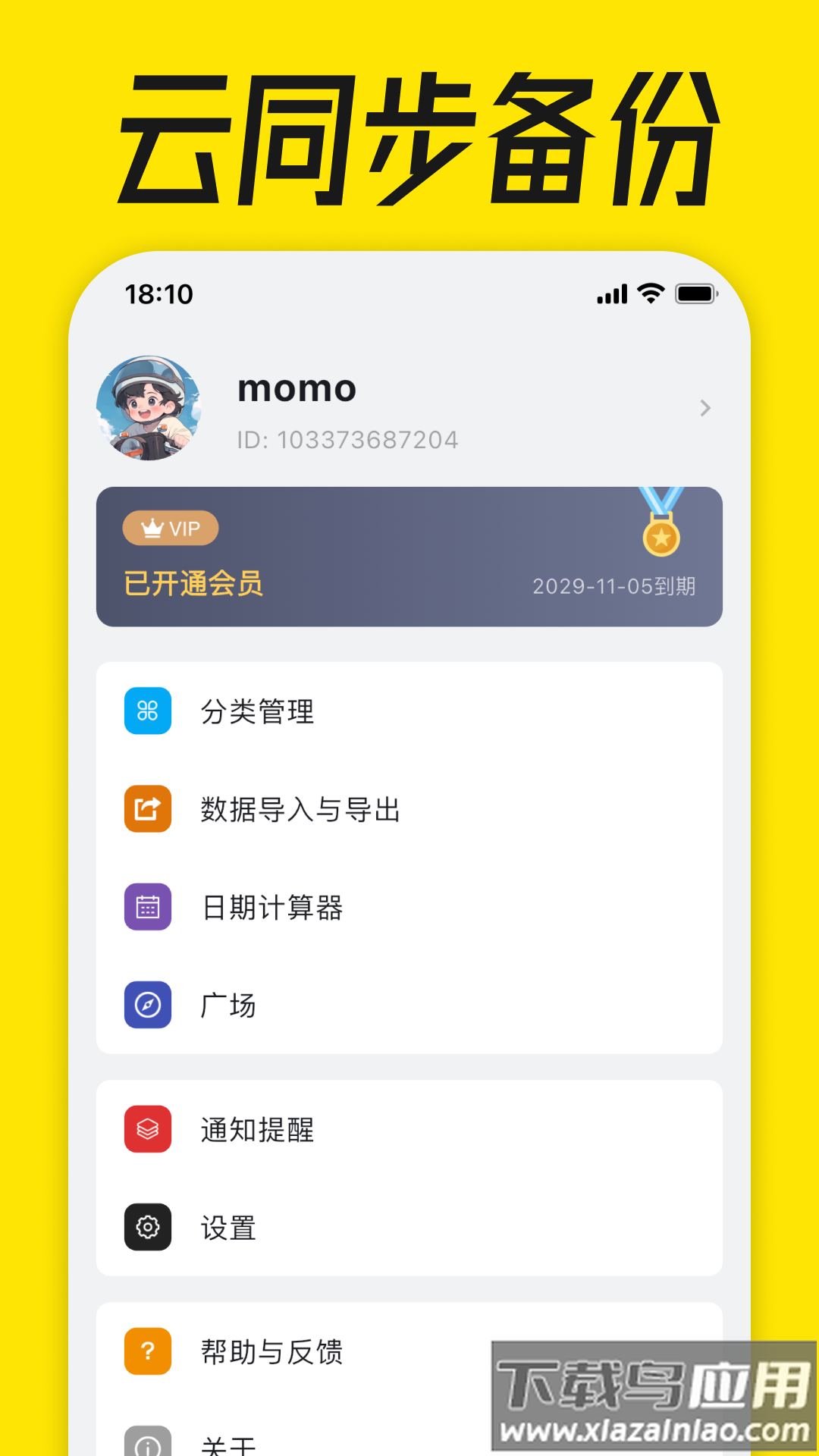This screenshot has height=1456, width=819.
Task: Click the username momo
Action: pos(296,388)
